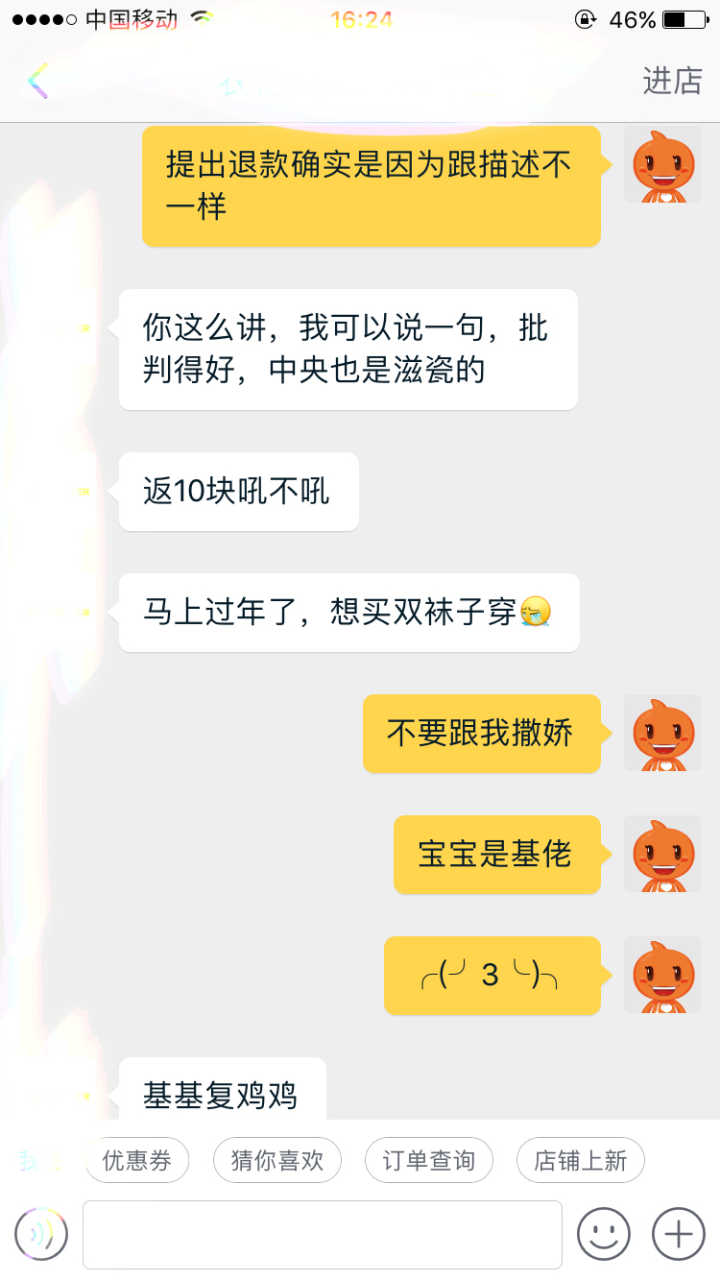Focus the message text field
Image resolution: width=720 pixels, height=1281 pixels.
click(322, 1234)
